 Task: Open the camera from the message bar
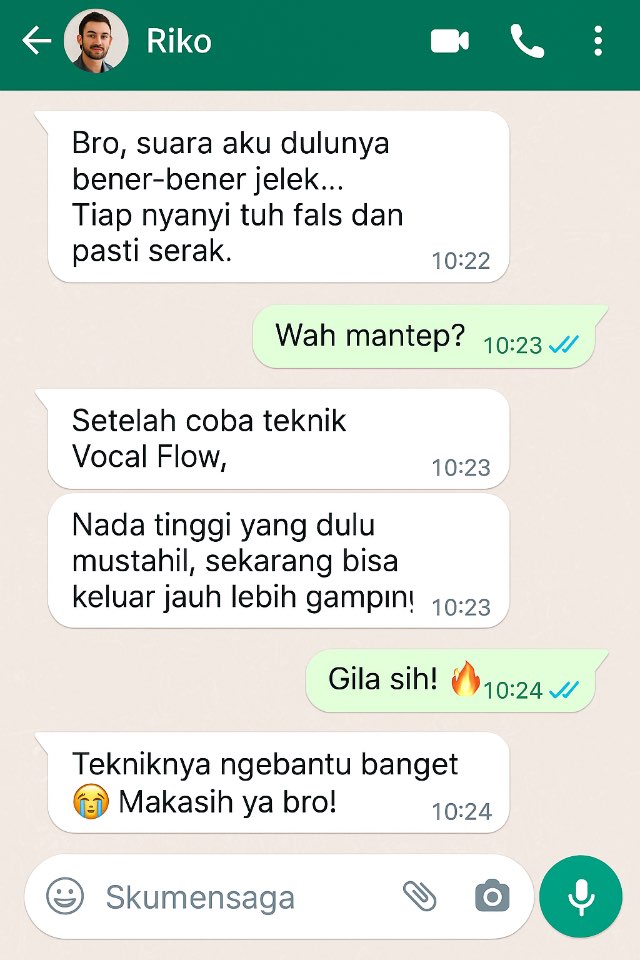point(491,896)
